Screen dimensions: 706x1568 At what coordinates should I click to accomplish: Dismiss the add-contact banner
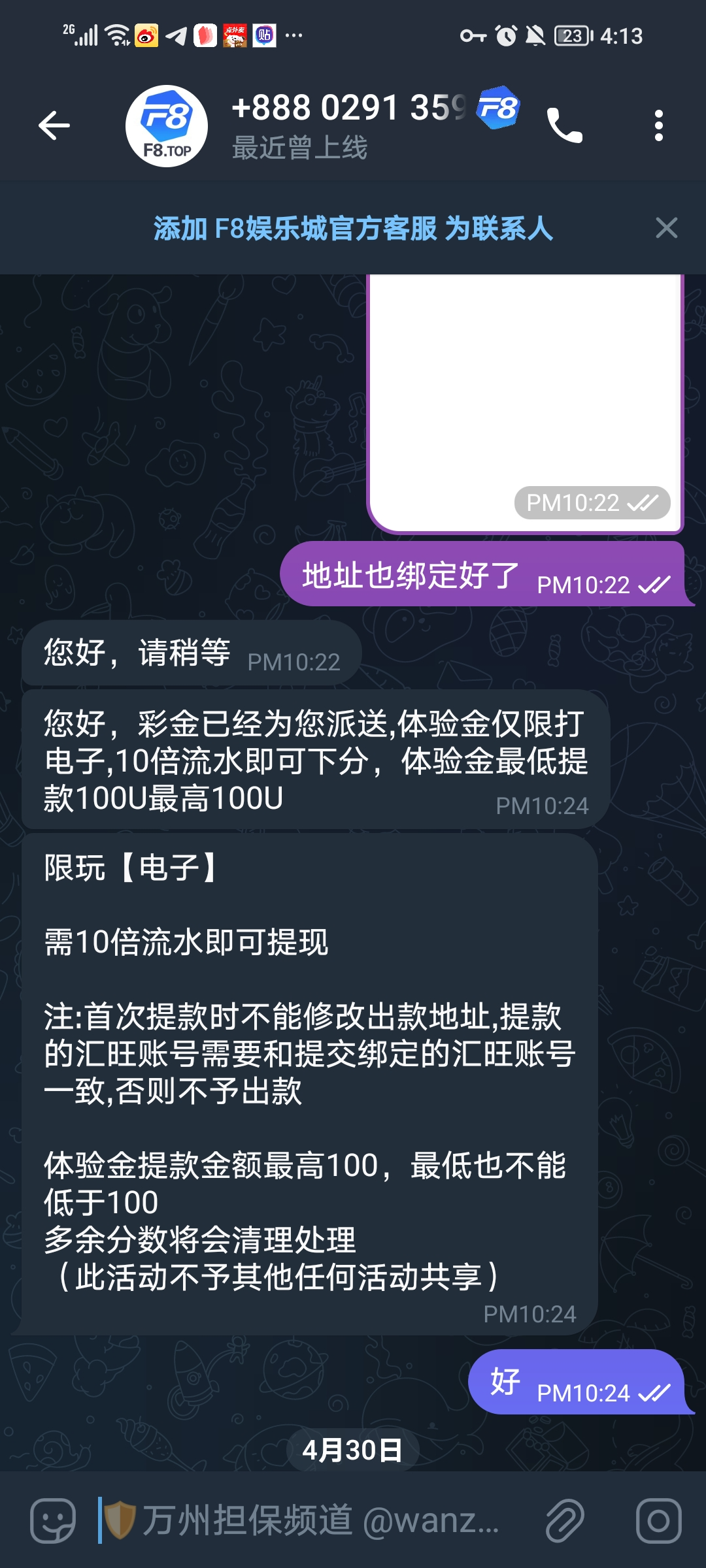(x=665, y=227)
